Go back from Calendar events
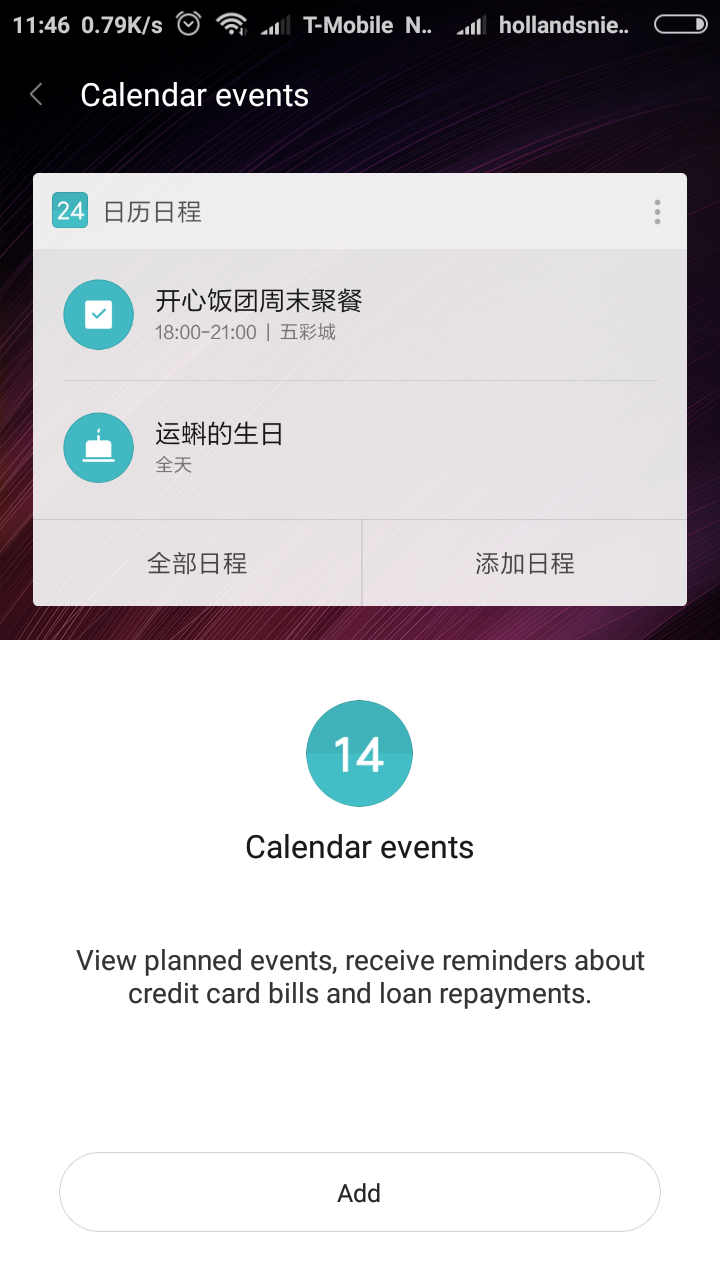Image resolution: width=720 pixels, height=1280 pixels. 37,95
